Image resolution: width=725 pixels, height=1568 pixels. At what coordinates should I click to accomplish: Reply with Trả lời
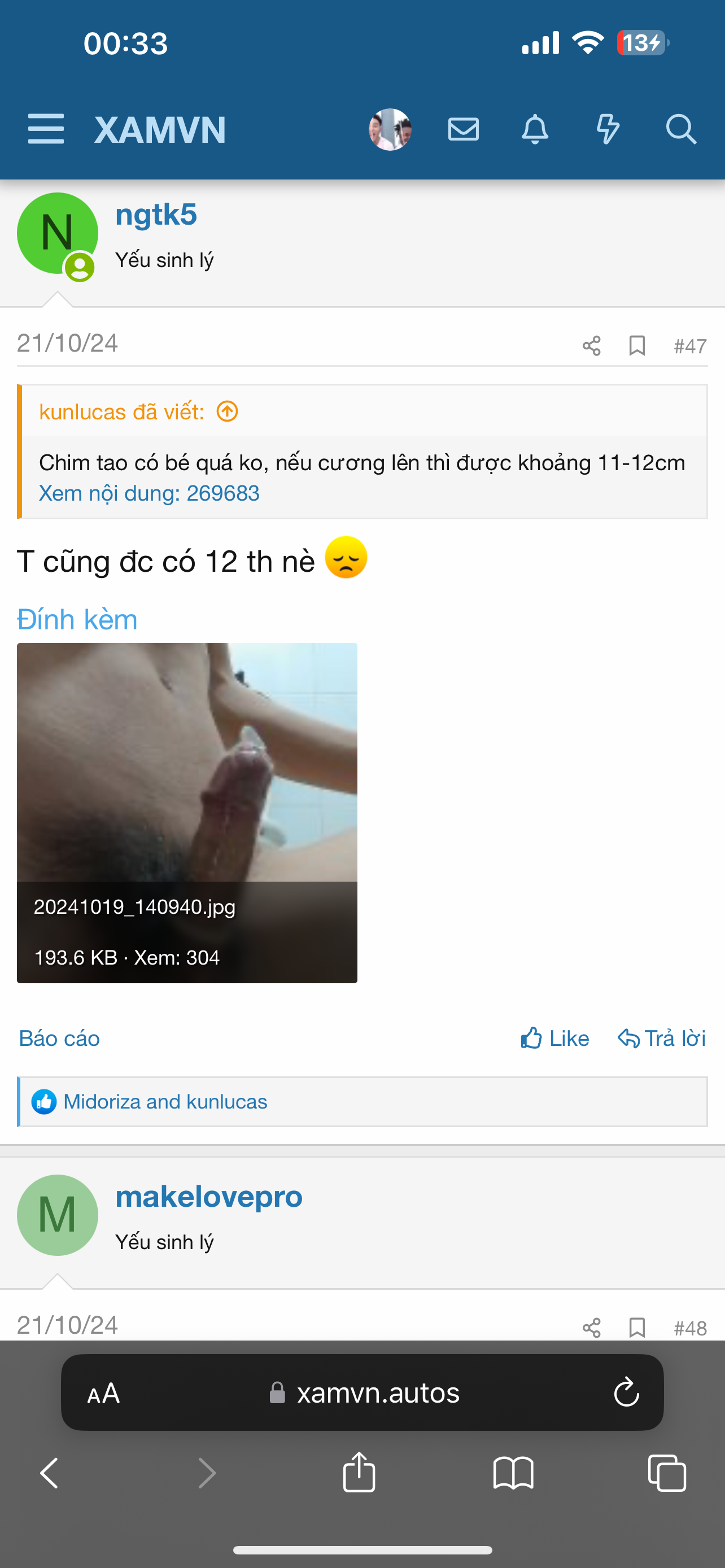coord(662,1038)
